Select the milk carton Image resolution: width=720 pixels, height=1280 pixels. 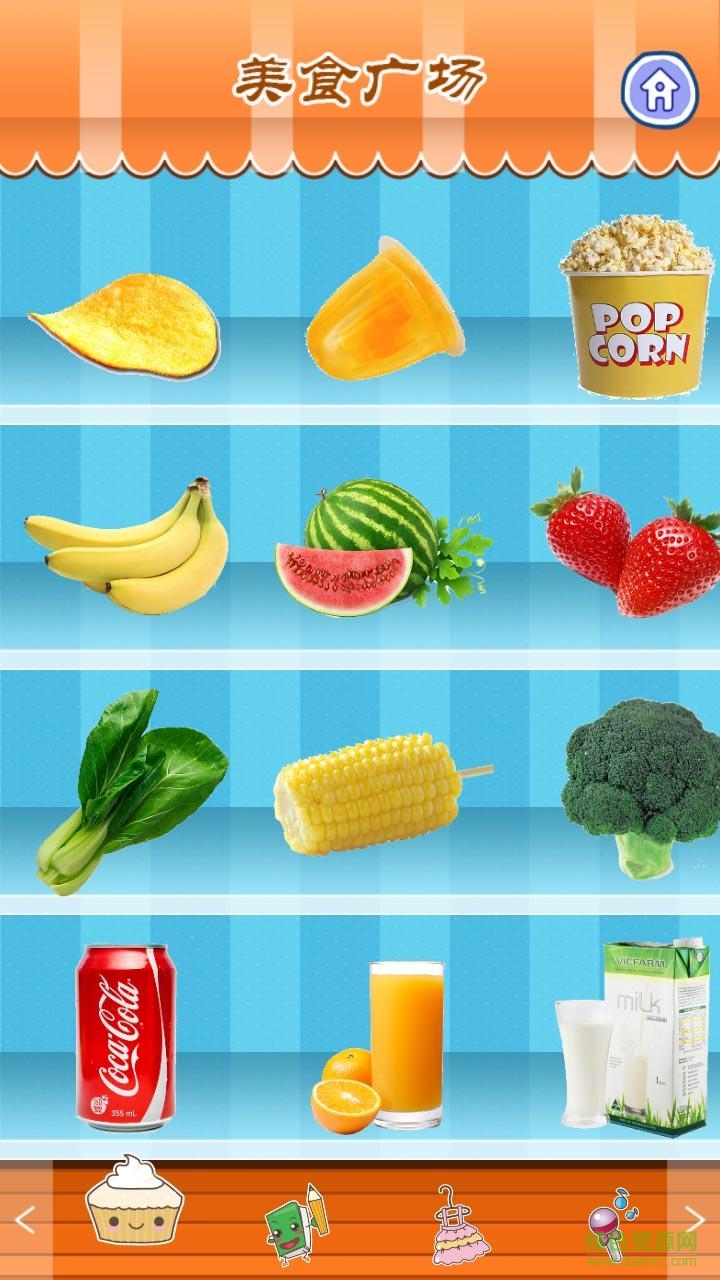click(x=640, y=1037)
